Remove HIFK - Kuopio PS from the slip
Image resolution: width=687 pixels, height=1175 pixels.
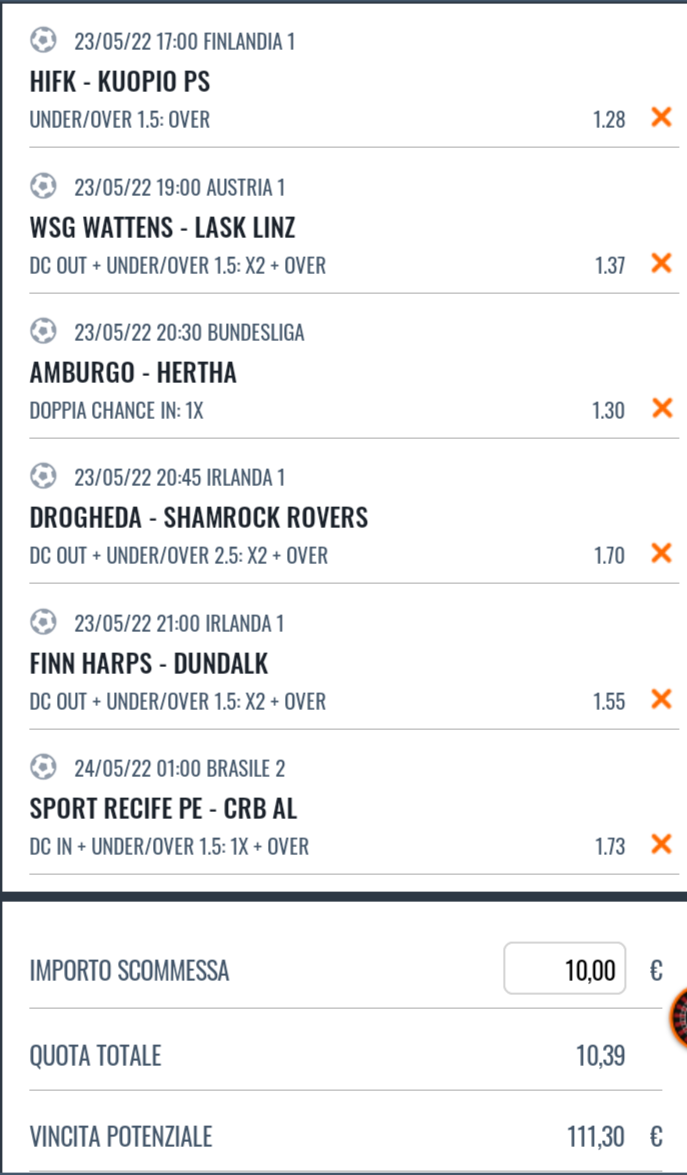(661, 117)
